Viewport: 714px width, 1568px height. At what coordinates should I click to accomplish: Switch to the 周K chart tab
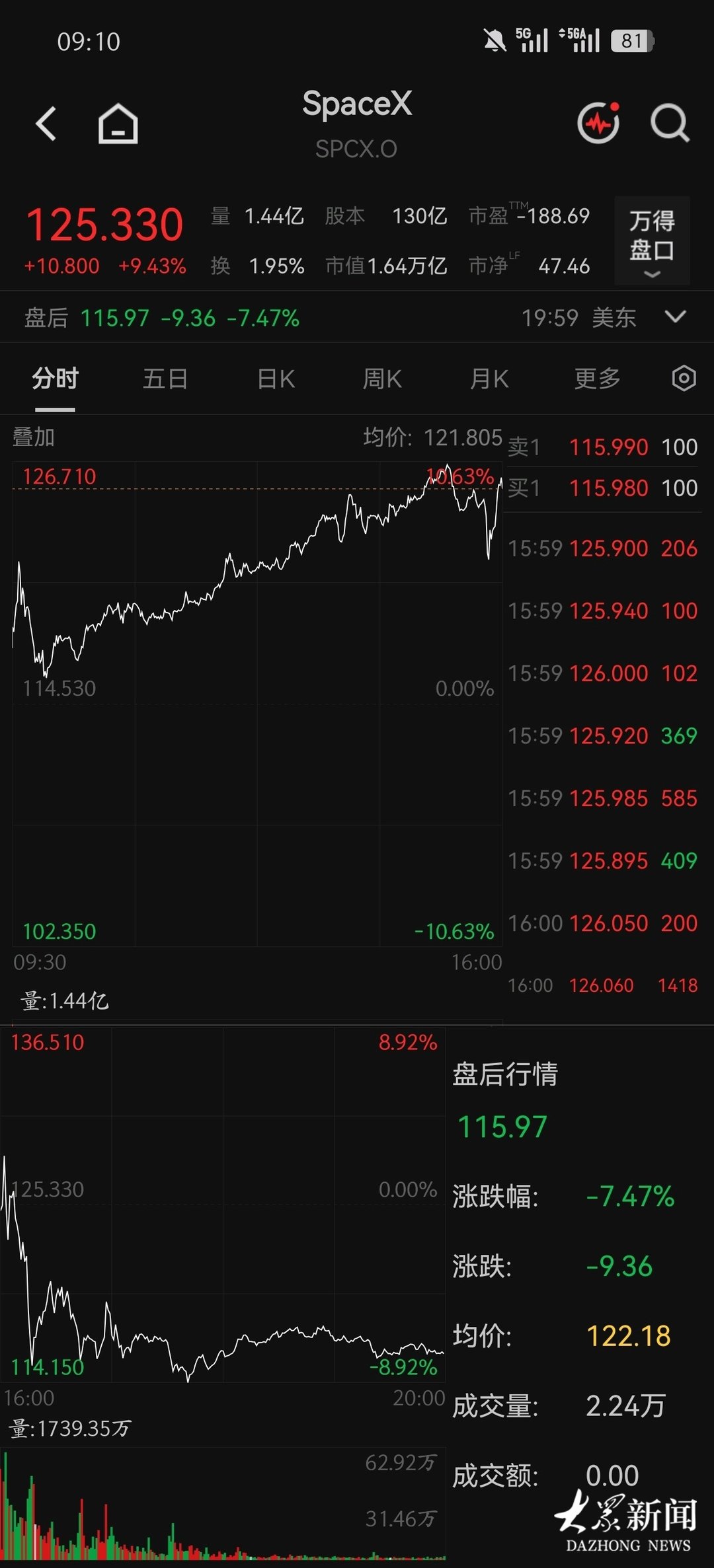(382, 379)
